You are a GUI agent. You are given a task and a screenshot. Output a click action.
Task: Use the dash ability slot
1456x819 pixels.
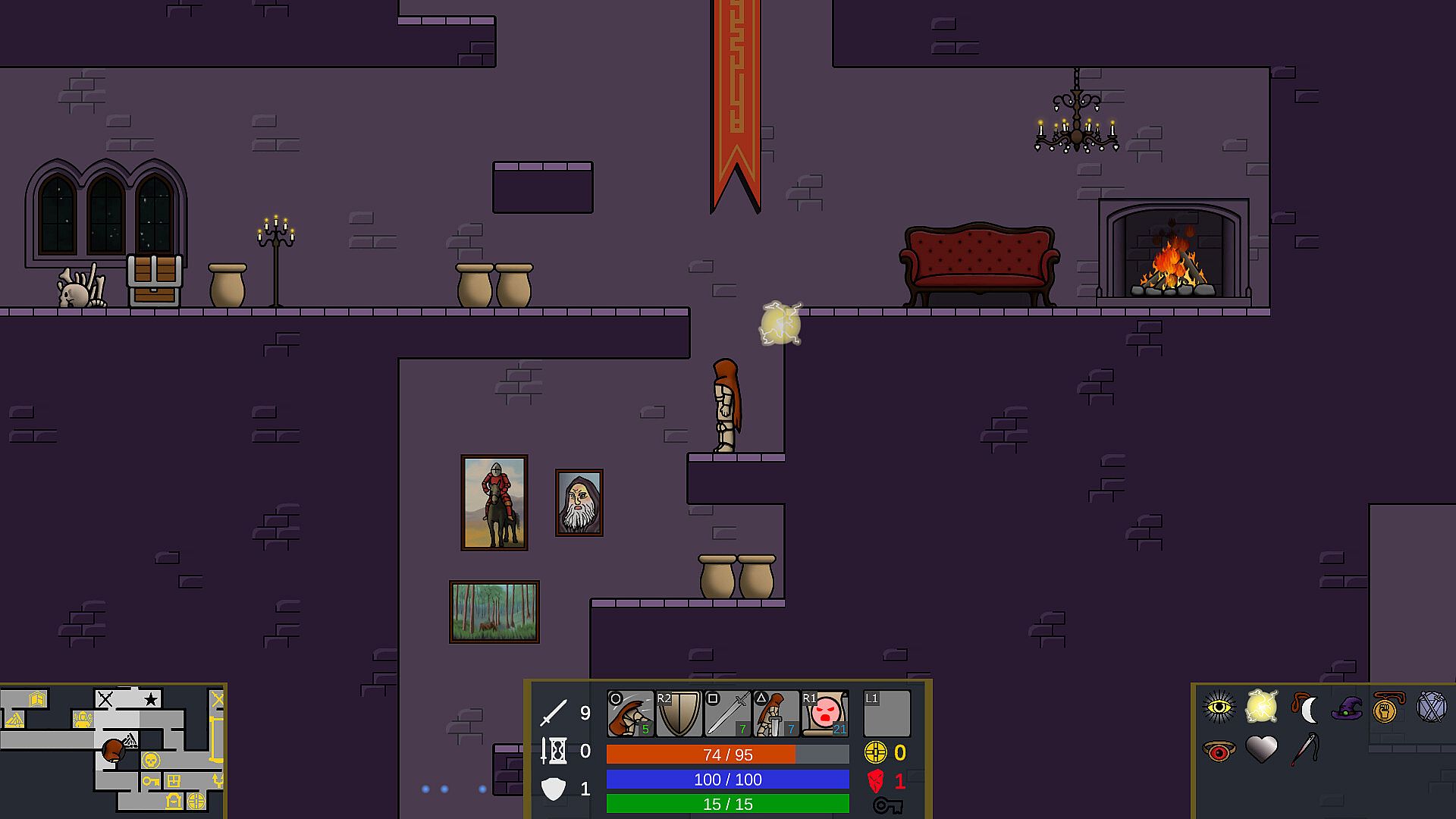[x=630, y=714]
